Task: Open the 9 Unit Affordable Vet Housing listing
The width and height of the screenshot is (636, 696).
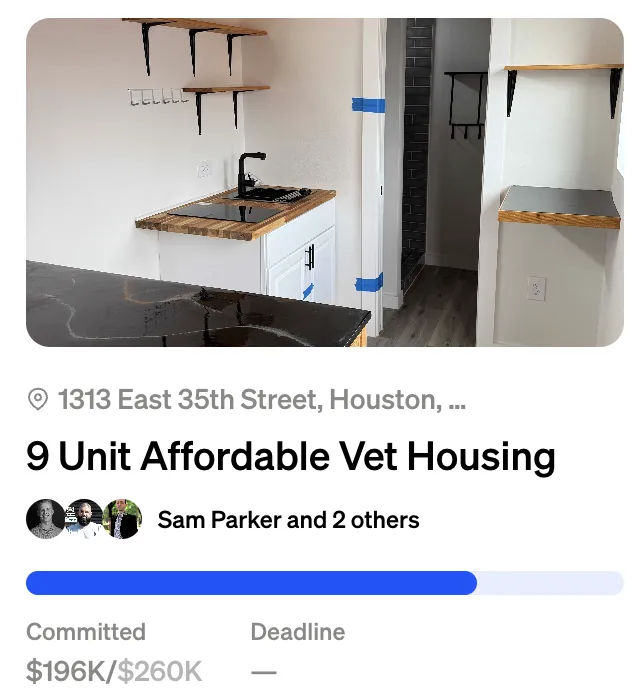Action: tap(290, 457)
